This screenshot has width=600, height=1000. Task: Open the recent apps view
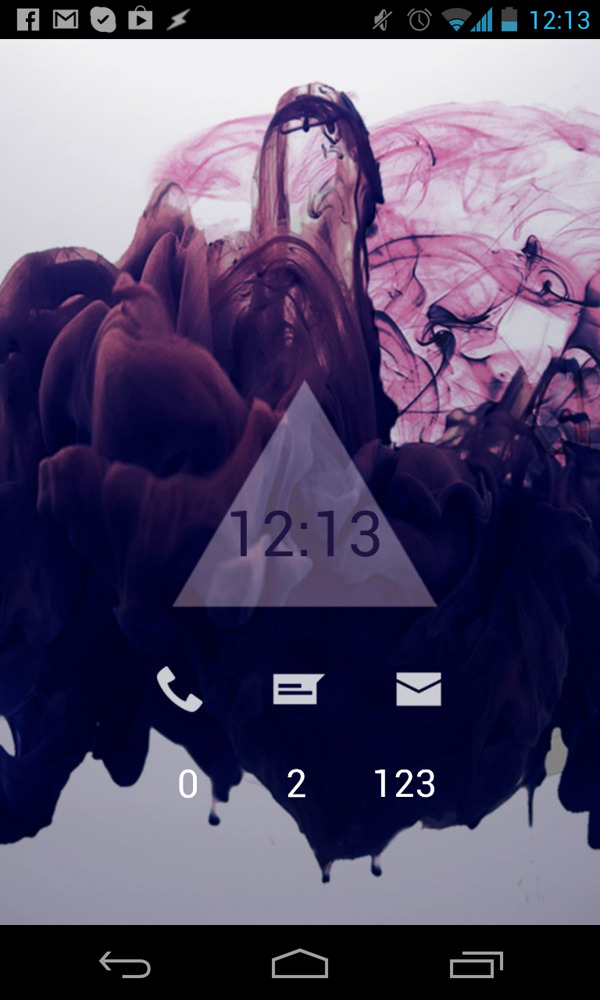[x=475, y=964]
